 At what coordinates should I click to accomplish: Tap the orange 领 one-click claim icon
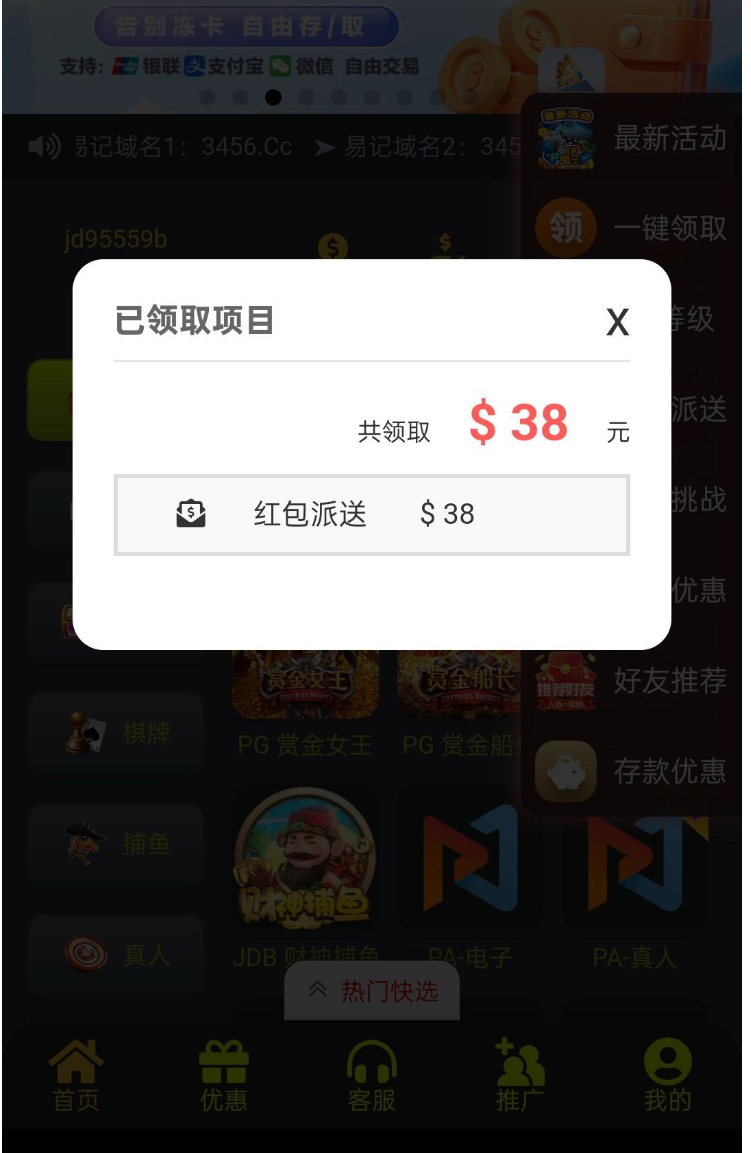(x=566, y=228)
